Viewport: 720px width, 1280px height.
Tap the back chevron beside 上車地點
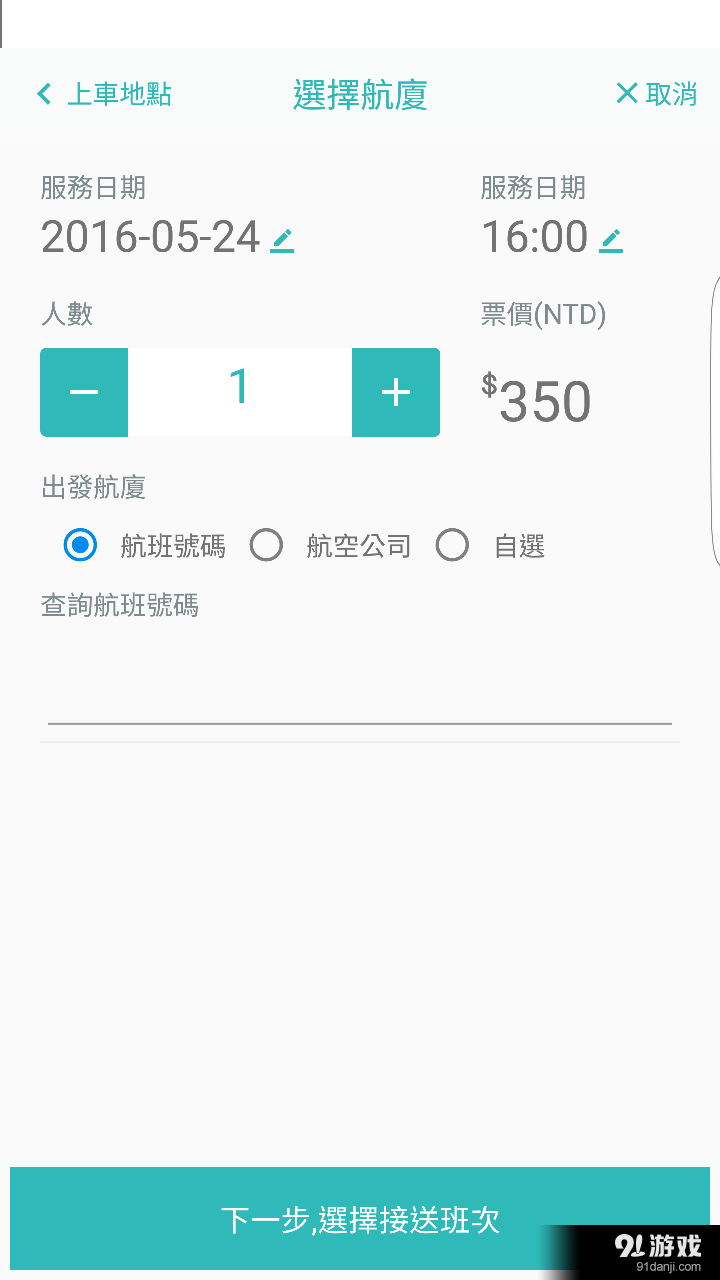click(x=44, y=93)
